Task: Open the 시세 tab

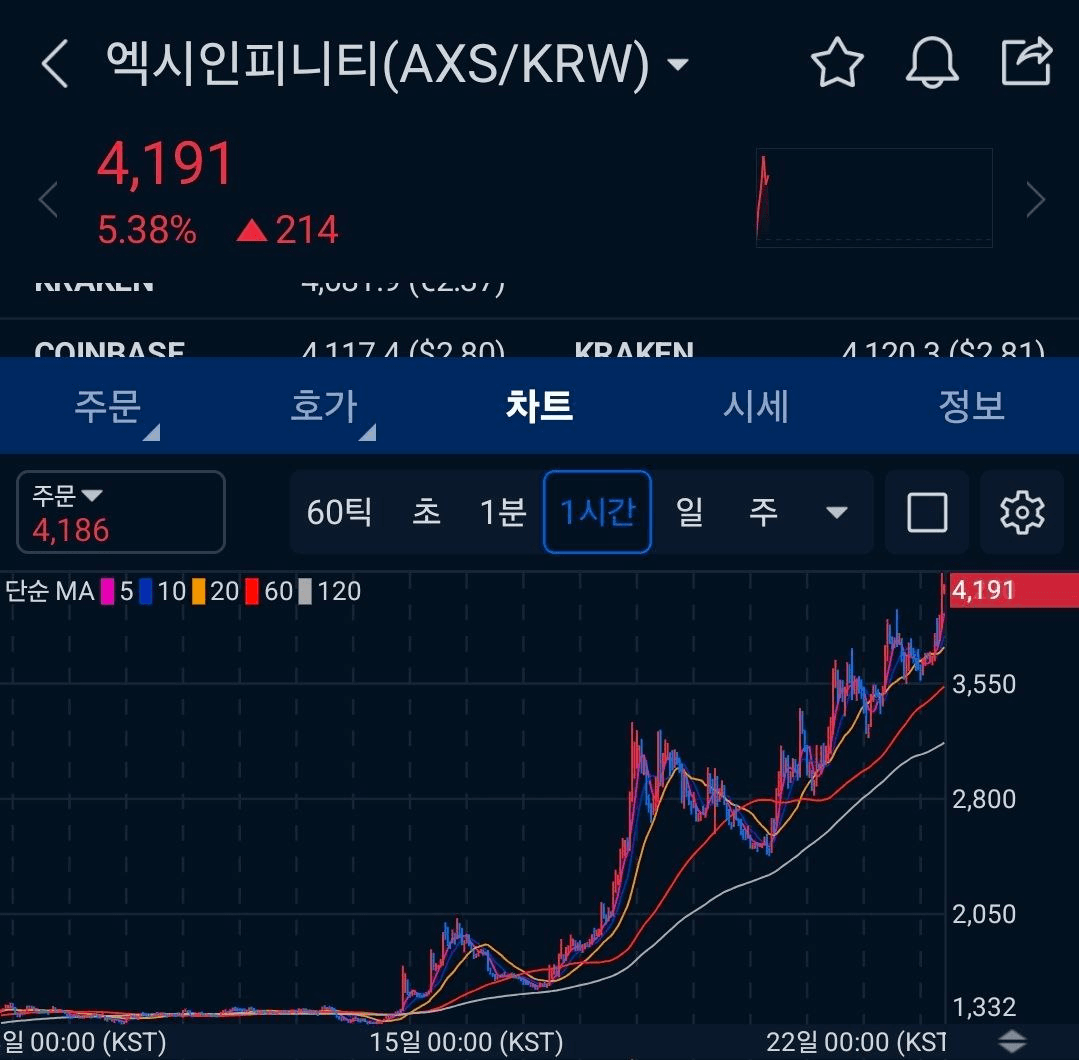Action: pyautogui.click(x=756, y=406)
